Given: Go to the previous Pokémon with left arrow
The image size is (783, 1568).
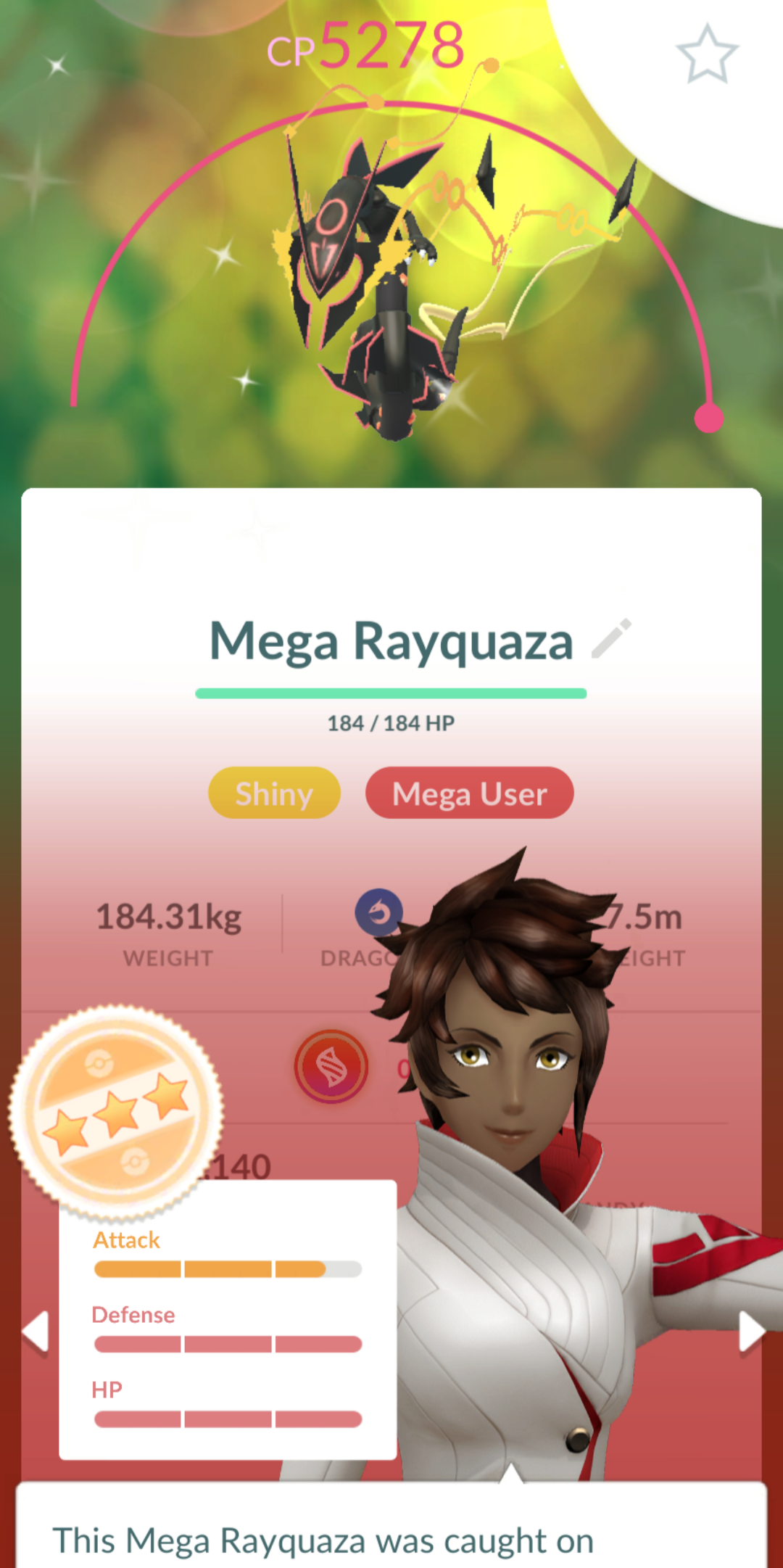Looking at the screenshot, I should (x=35, y=1332).
